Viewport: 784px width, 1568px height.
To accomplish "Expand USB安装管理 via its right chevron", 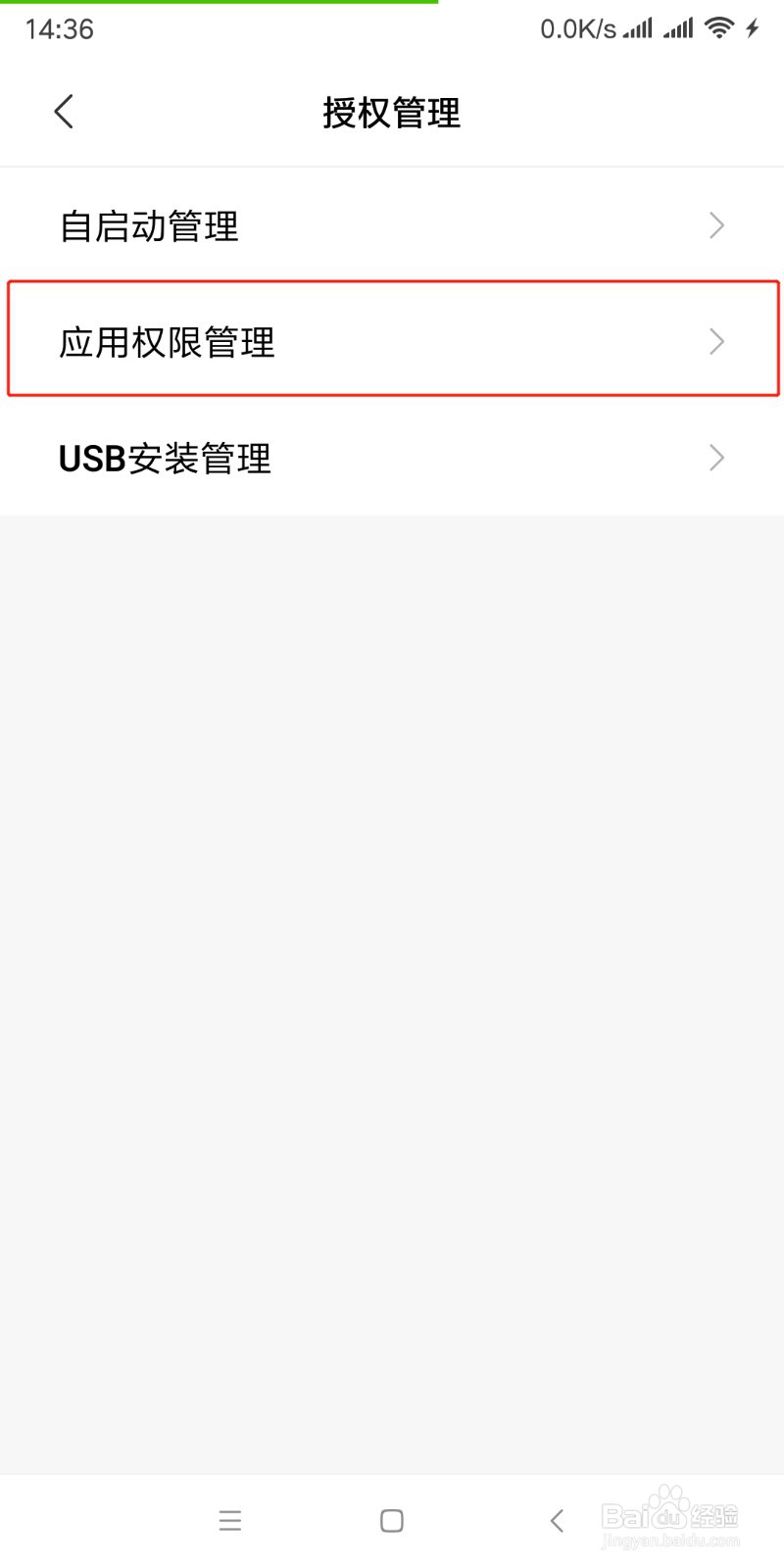I will [x=716, y=459].
